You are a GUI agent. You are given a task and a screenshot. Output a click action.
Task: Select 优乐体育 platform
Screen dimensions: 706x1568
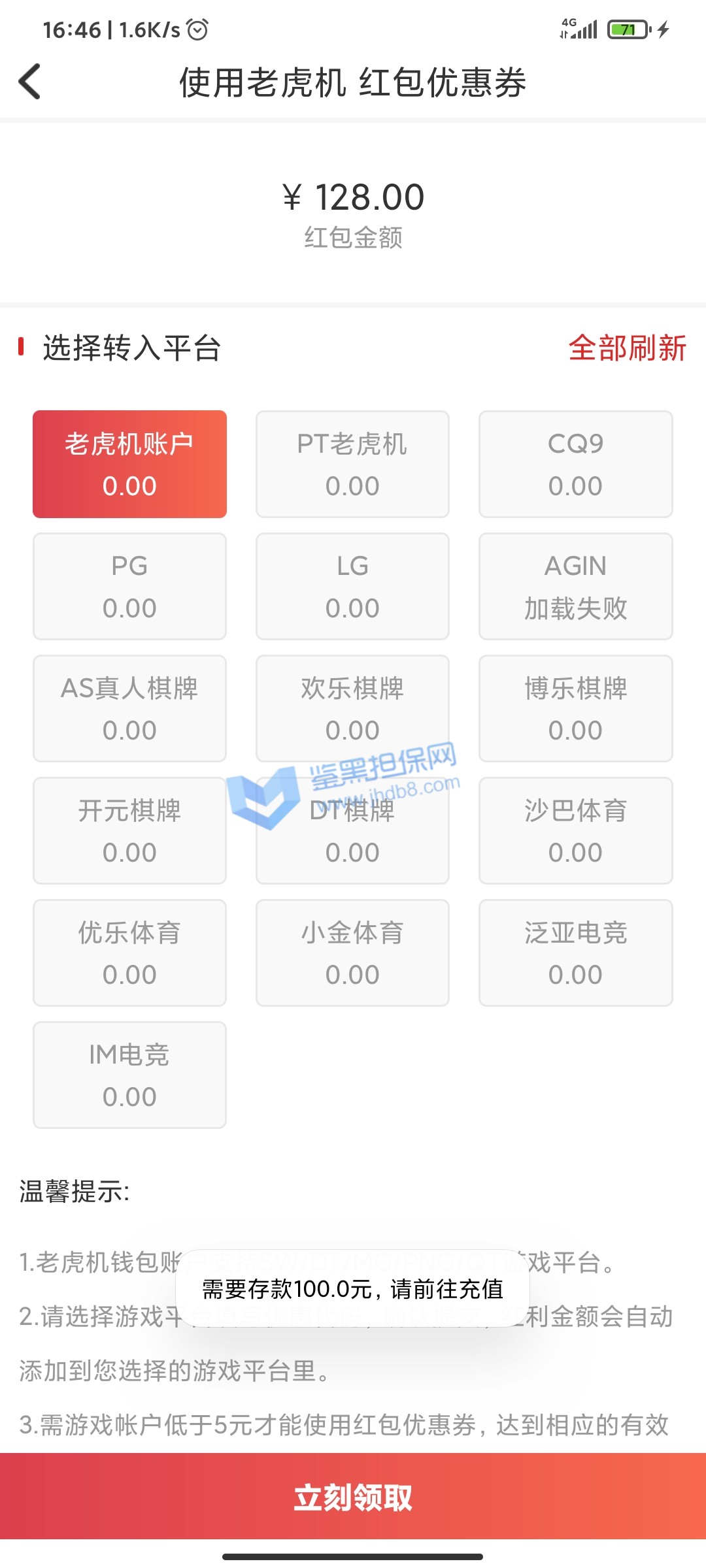click(x=129, y=953)
